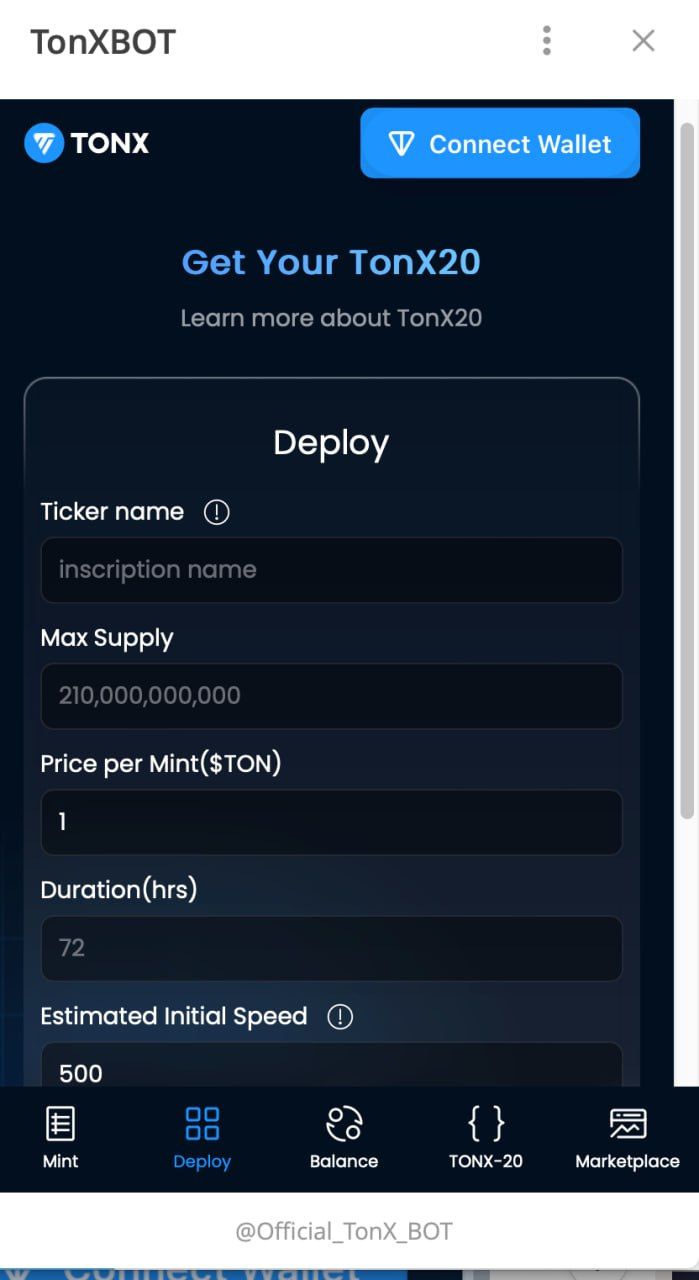699x1280 pixels.
Task: Open the TonXBOT overflow menu
Action: 546,41
